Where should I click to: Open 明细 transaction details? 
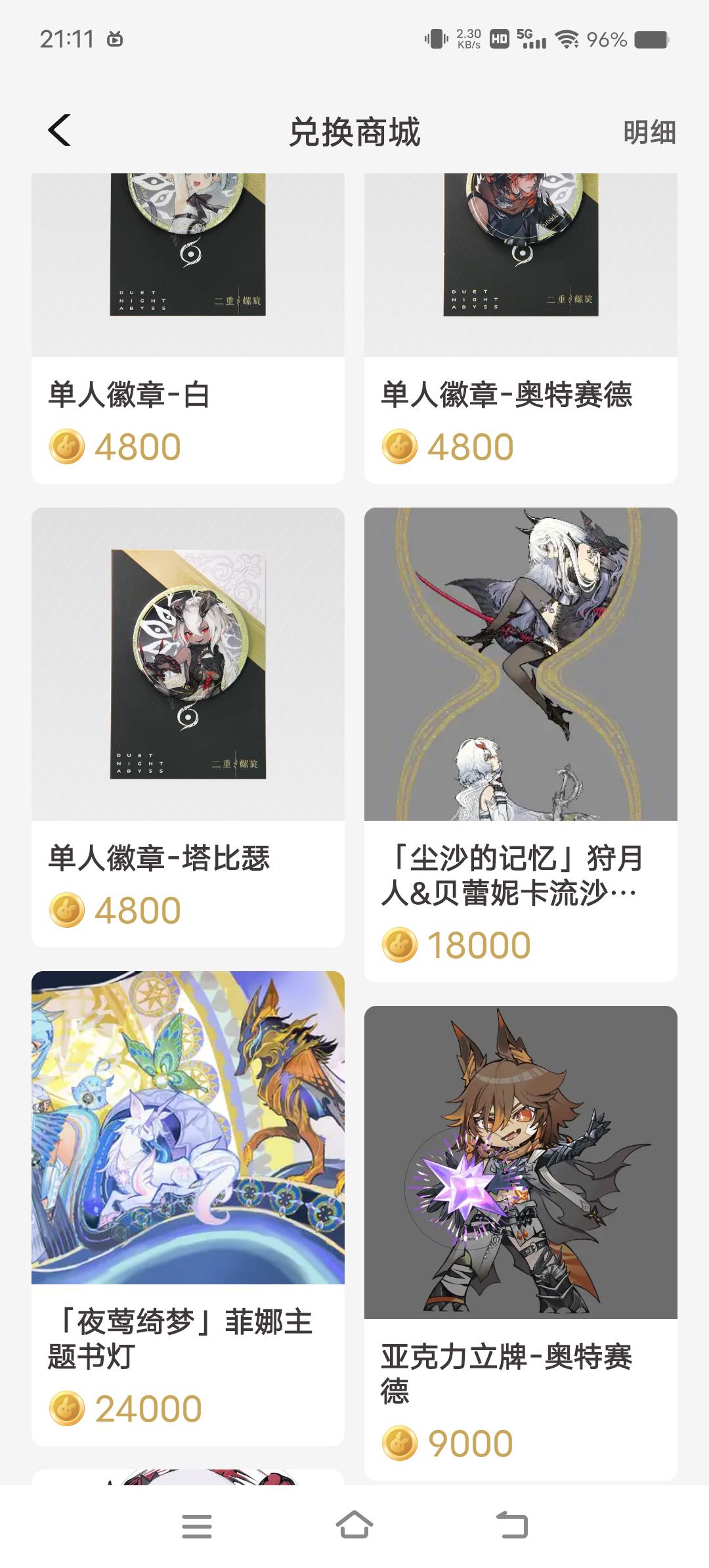coord(649,132)
